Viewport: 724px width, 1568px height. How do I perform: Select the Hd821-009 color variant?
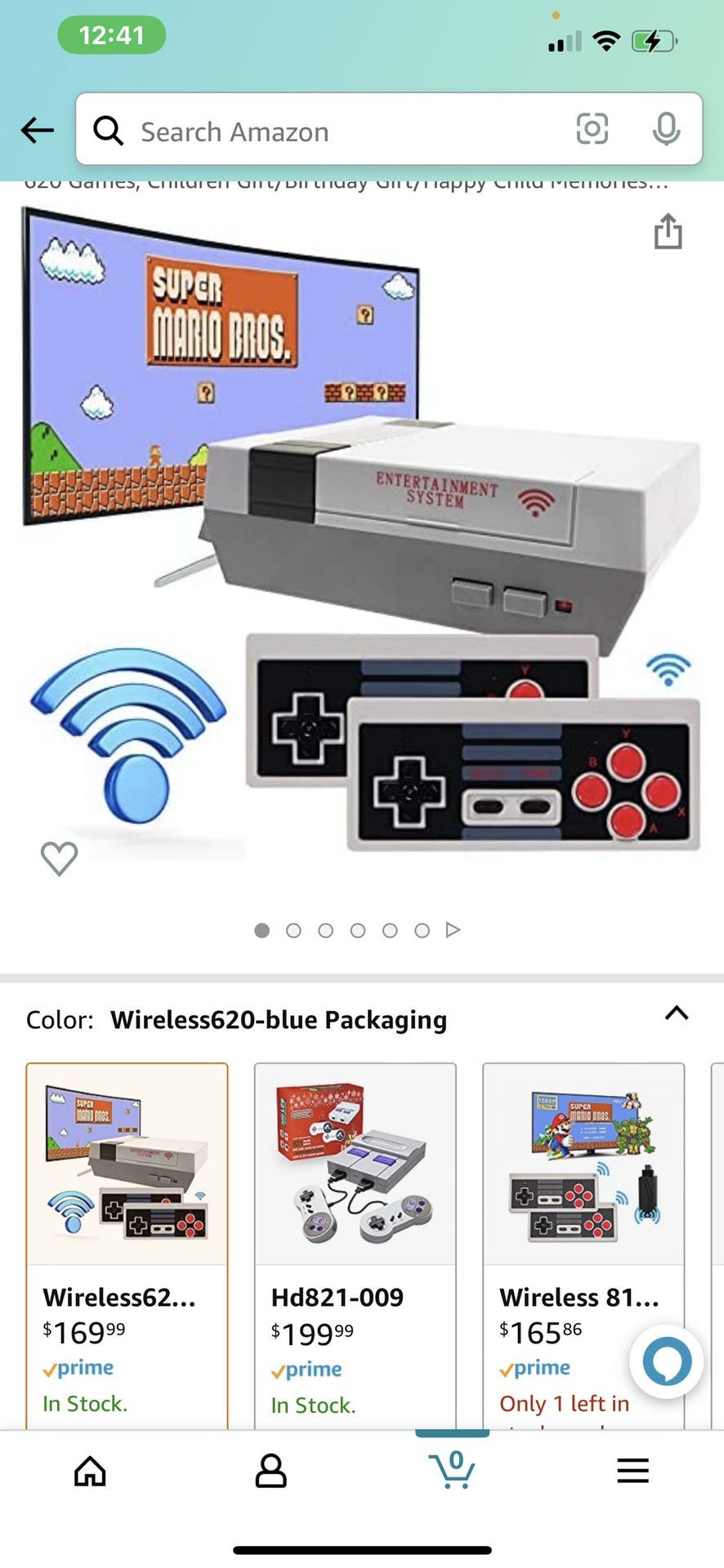pyautogui.click(x=355, y=1163)
